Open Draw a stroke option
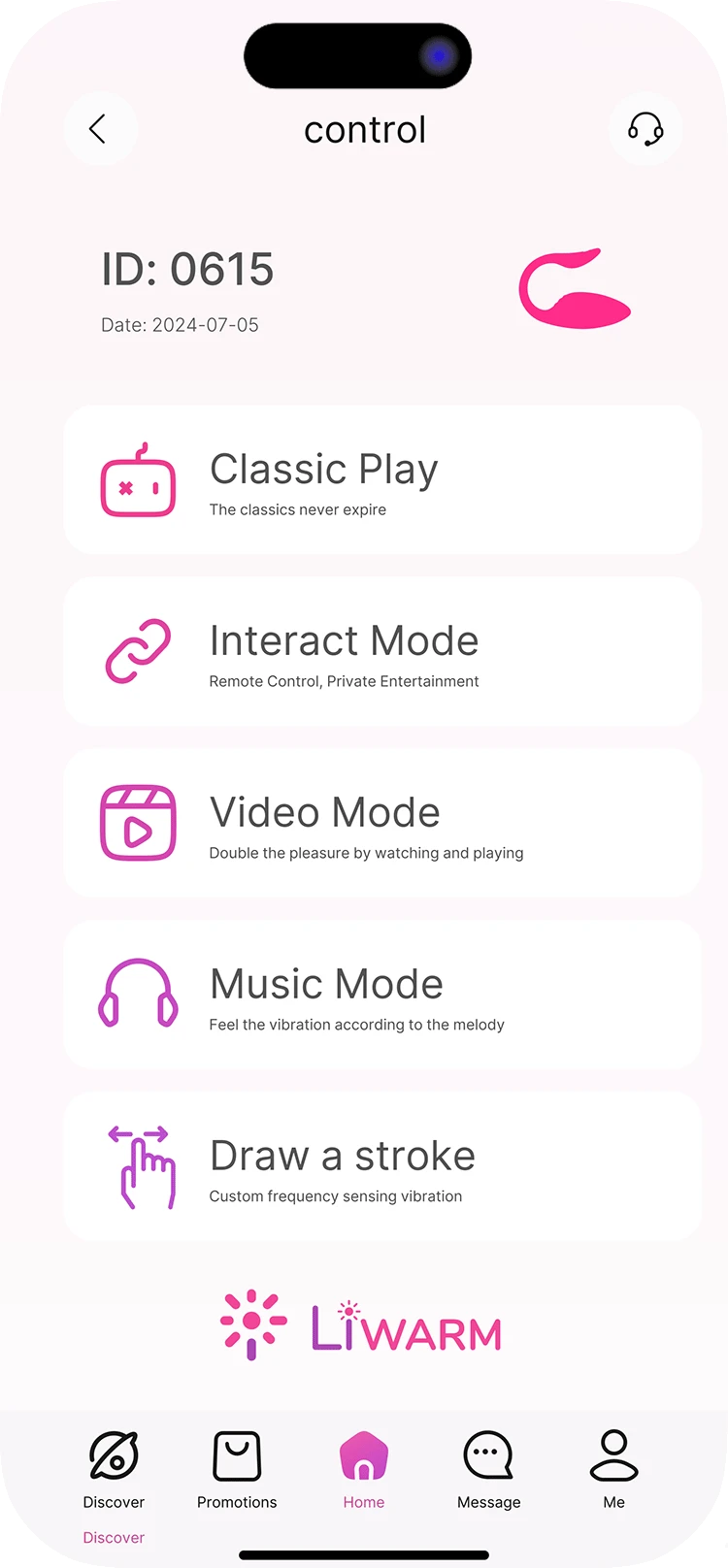The height and width of the screenshot is (1568, 728). pyautogui.click(x=382, y=1167)
